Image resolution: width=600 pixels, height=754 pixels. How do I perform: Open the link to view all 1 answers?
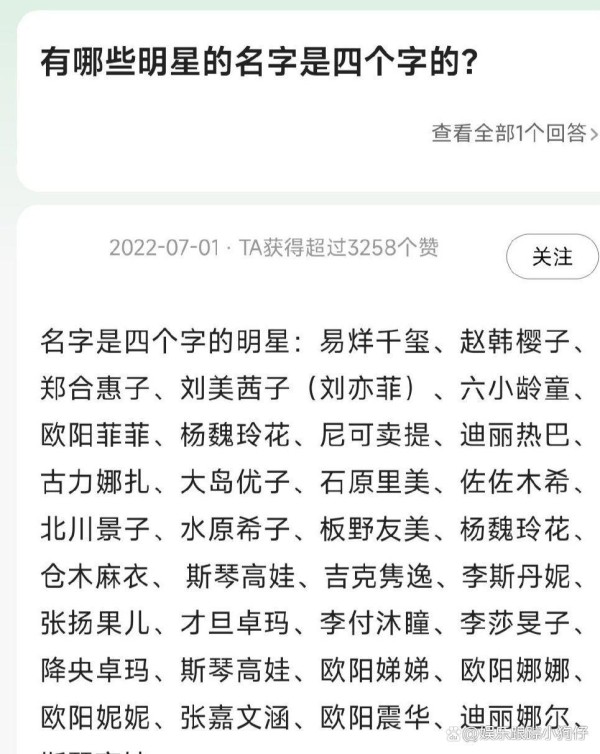tap(514, 133)
